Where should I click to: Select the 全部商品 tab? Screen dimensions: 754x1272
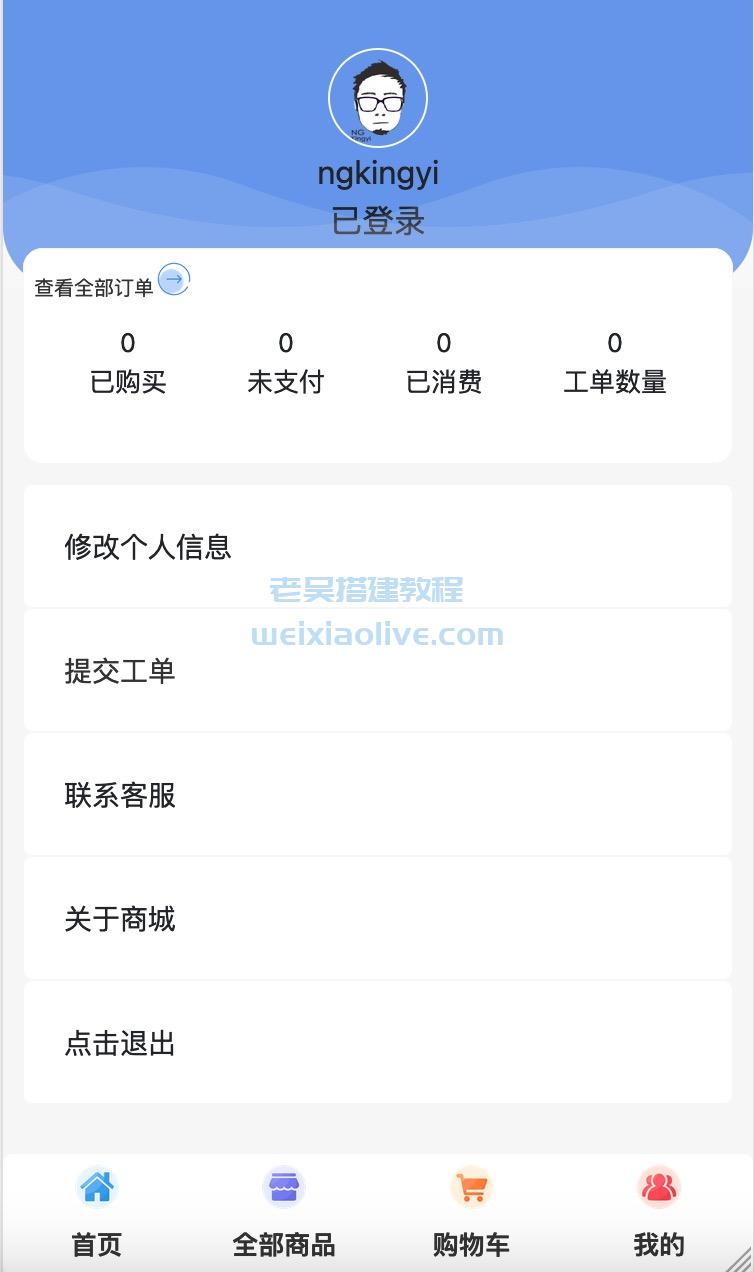coord(283,1246)
